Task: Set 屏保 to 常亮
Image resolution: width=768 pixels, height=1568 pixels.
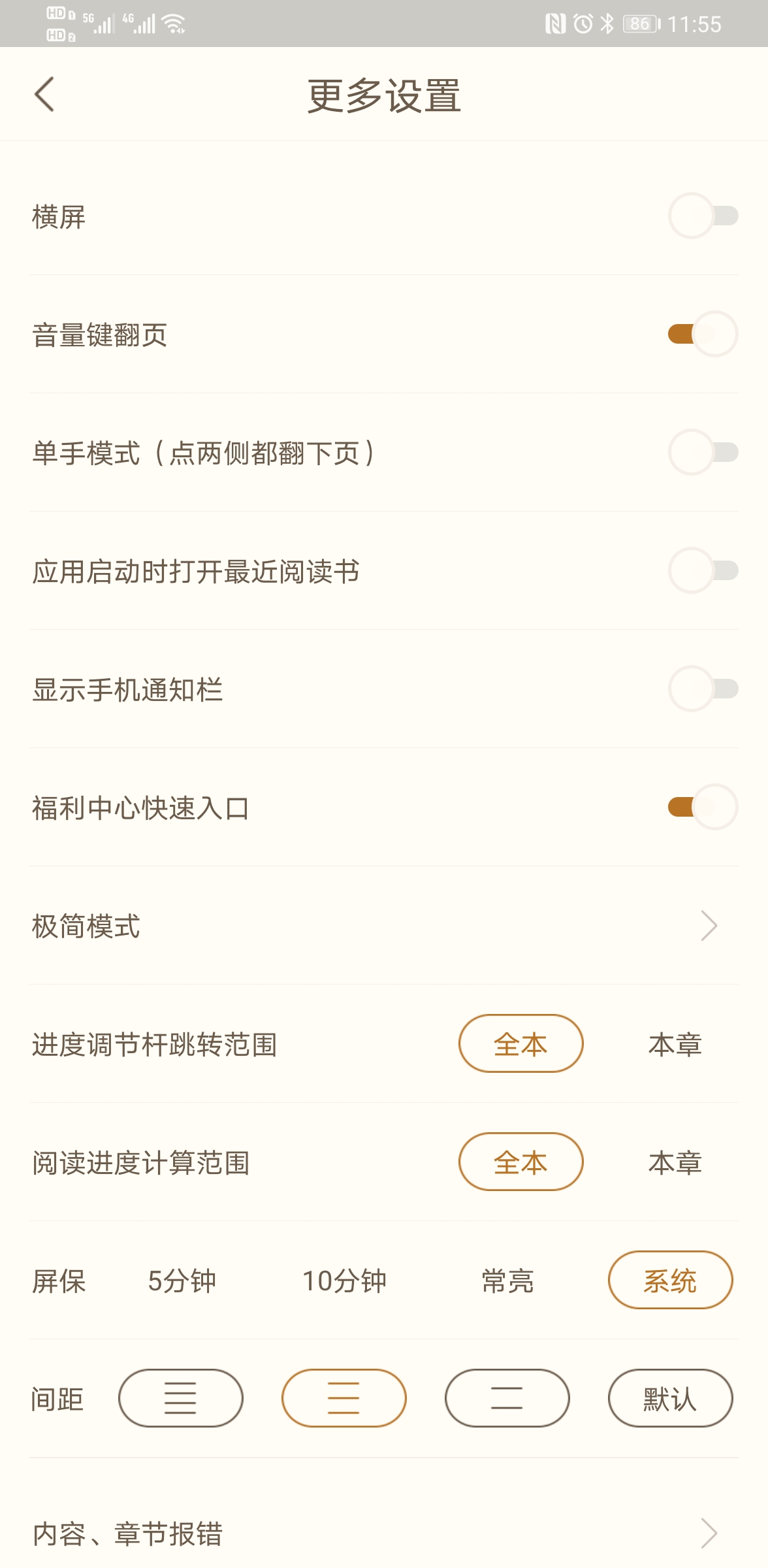Action: click(507, 1281)
